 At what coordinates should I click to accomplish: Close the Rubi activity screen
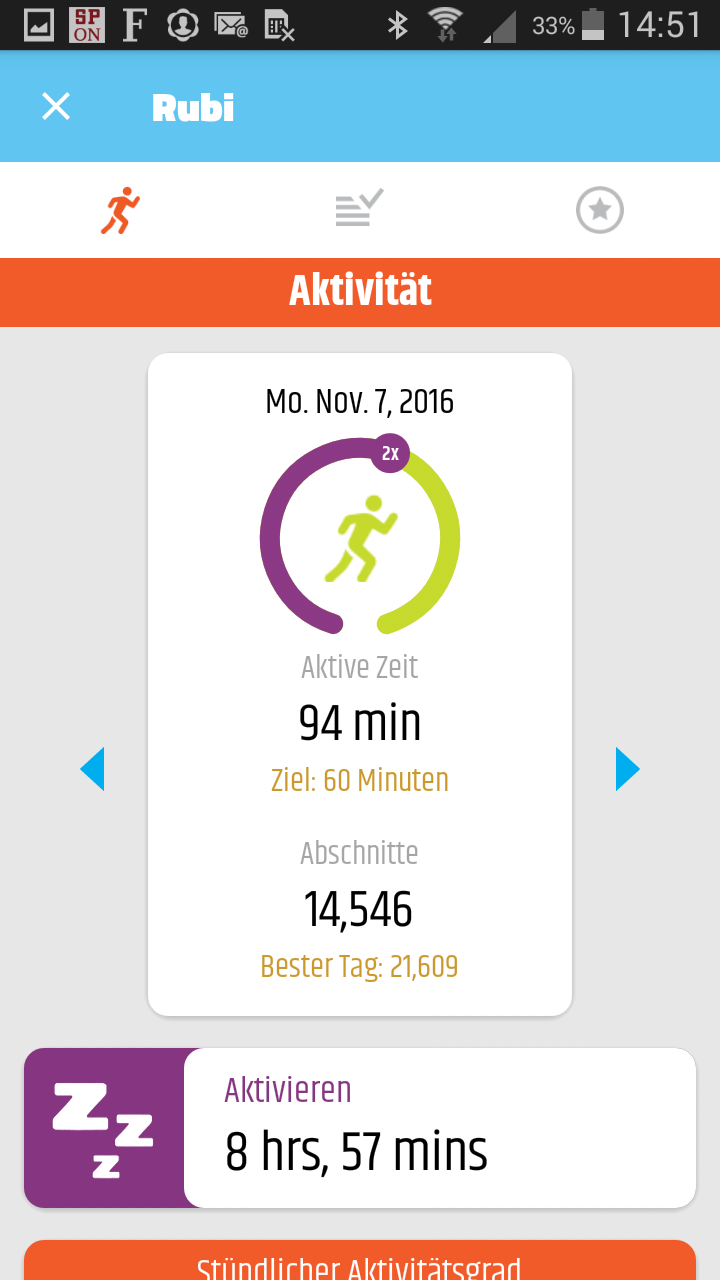pos(56,106)
